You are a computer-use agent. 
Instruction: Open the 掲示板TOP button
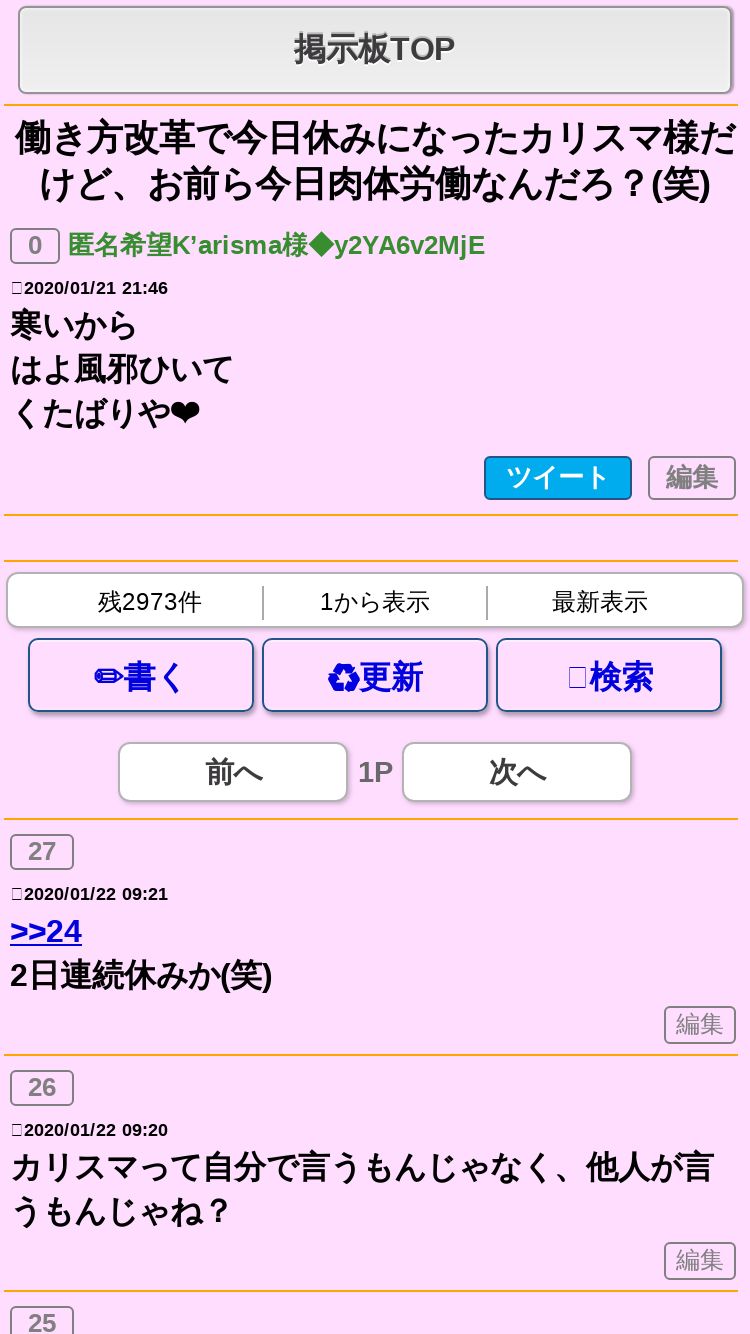[x=375, y=49]
